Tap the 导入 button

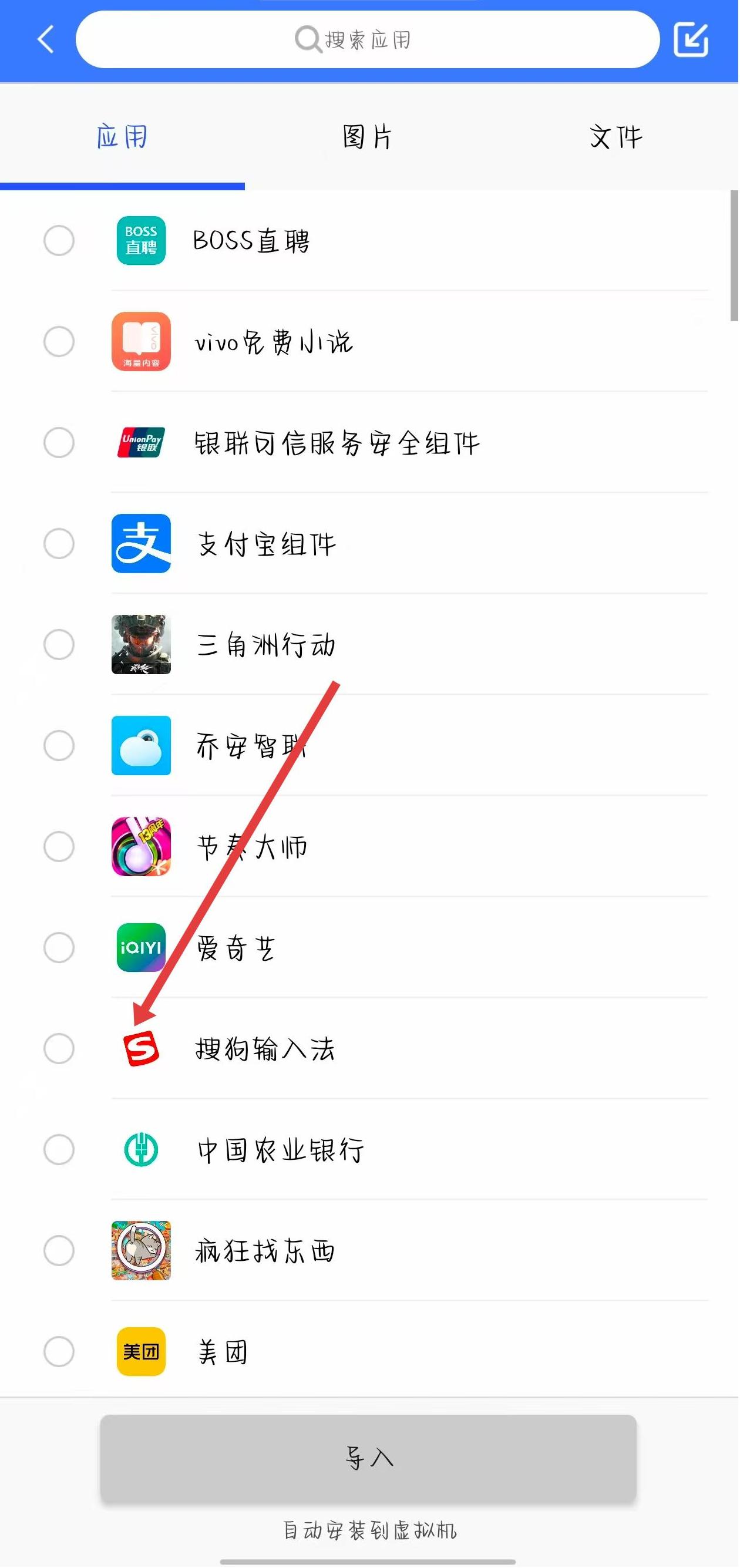[x=368, y=1458]
